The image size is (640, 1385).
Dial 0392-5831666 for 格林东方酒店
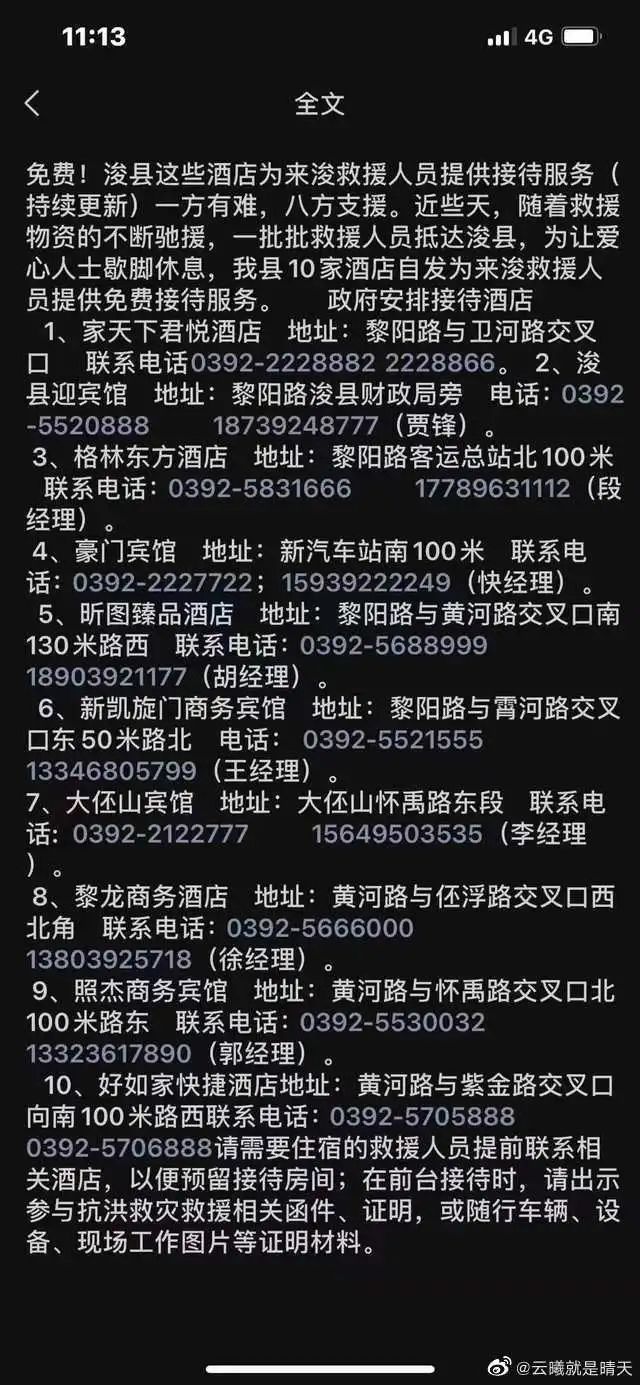(x=260, y=489)
